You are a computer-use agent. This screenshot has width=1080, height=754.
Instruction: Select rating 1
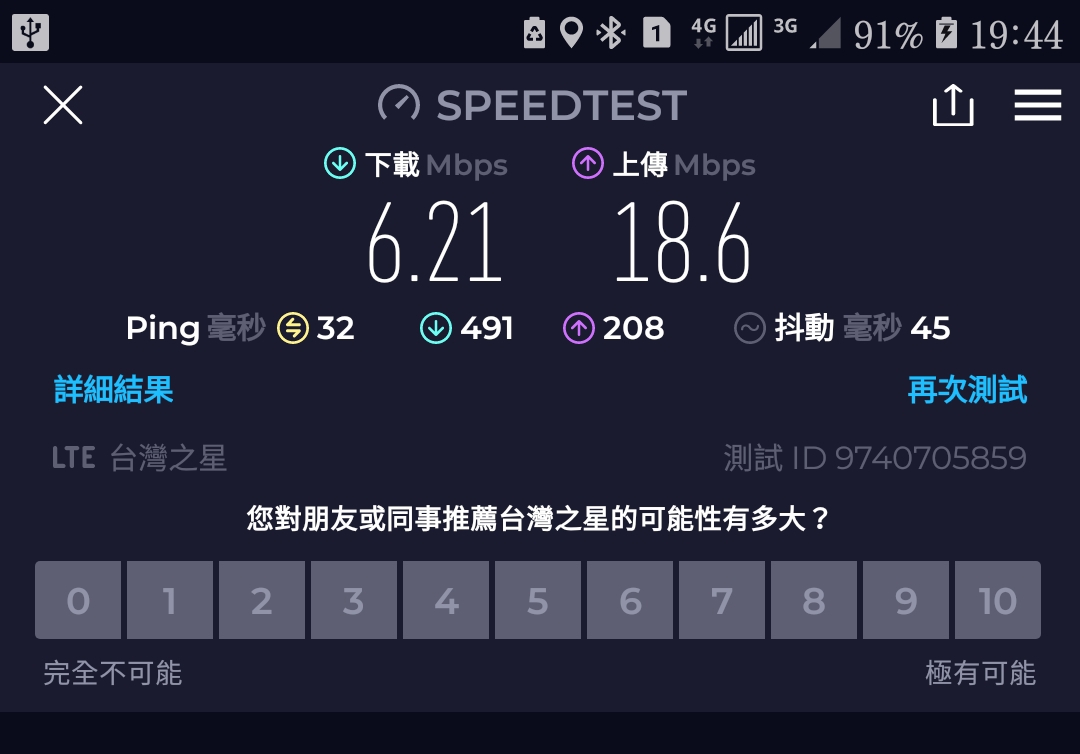click(170, 600)
